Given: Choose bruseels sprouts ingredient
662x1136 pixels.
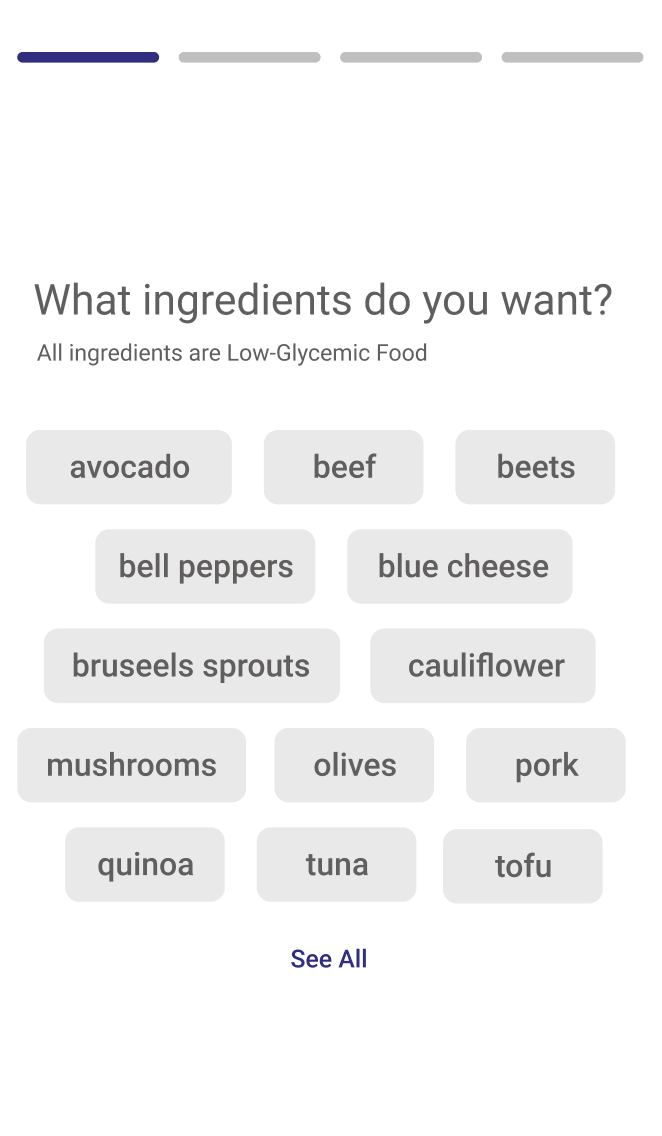Looking at the screenshot, I should [191, 665].
